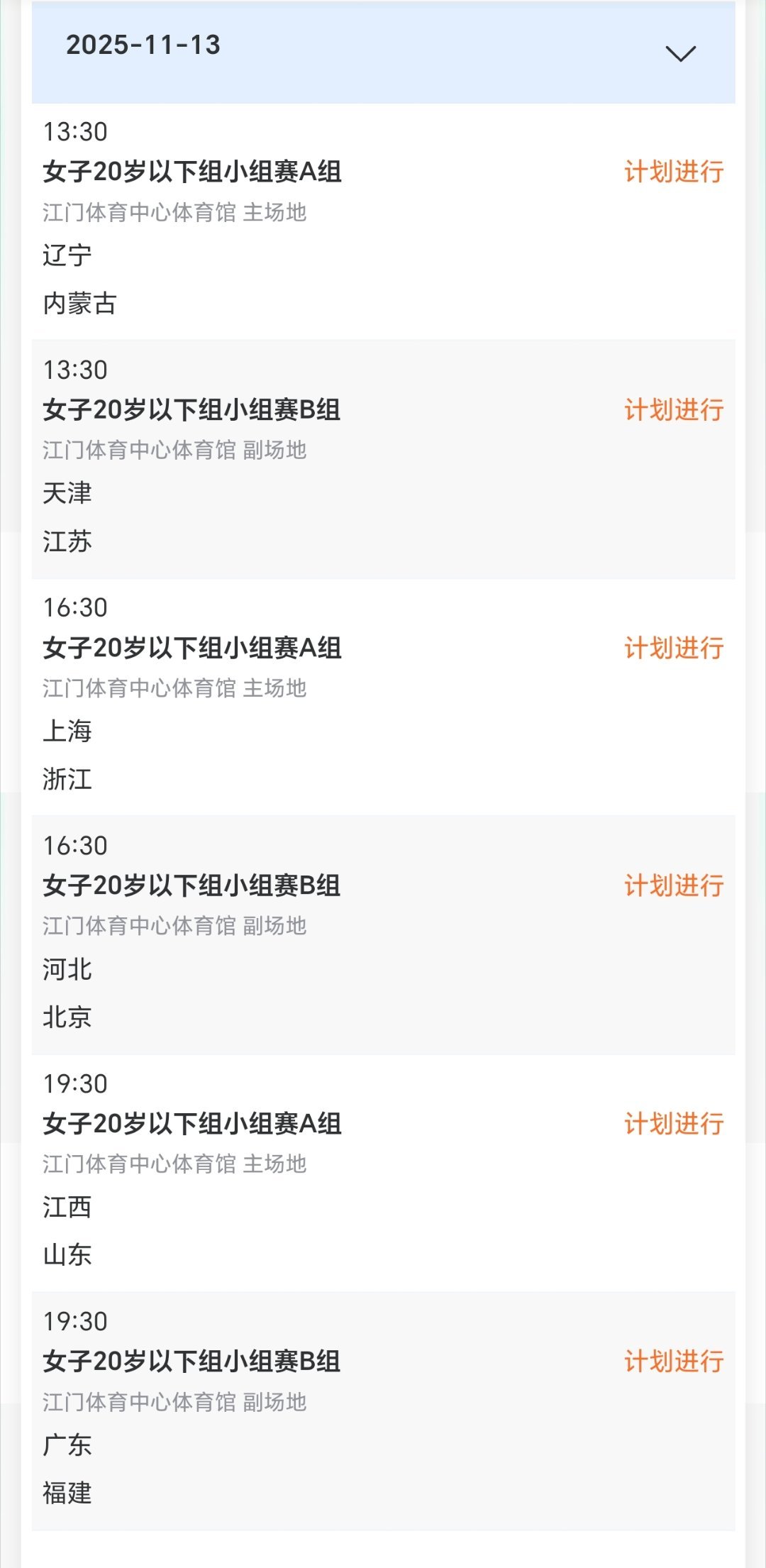Open the 广东 vs 福建 match
Screen dimensions: 766x1568
click(x=383, y=1411)
